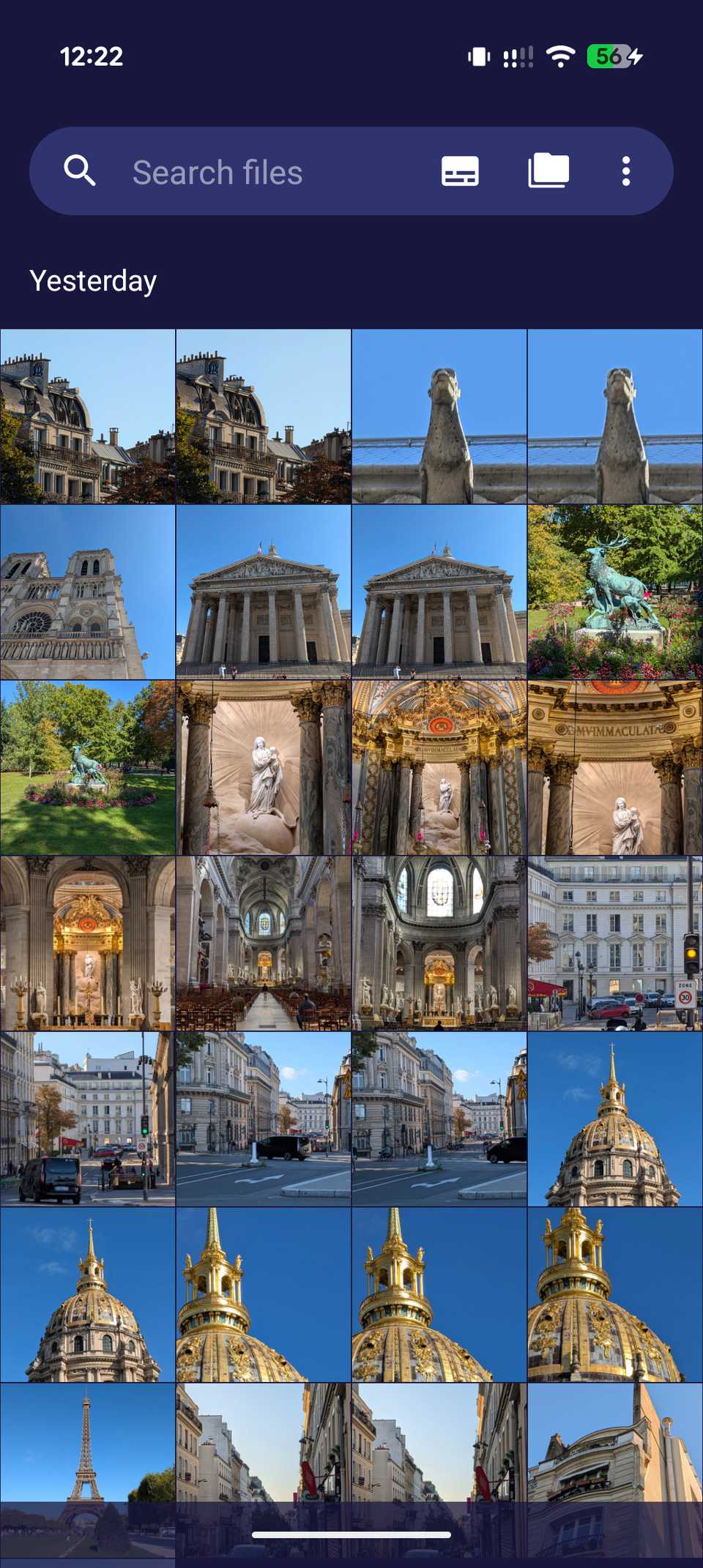Open the first Panthéon columns photo

tap(264, 593)
